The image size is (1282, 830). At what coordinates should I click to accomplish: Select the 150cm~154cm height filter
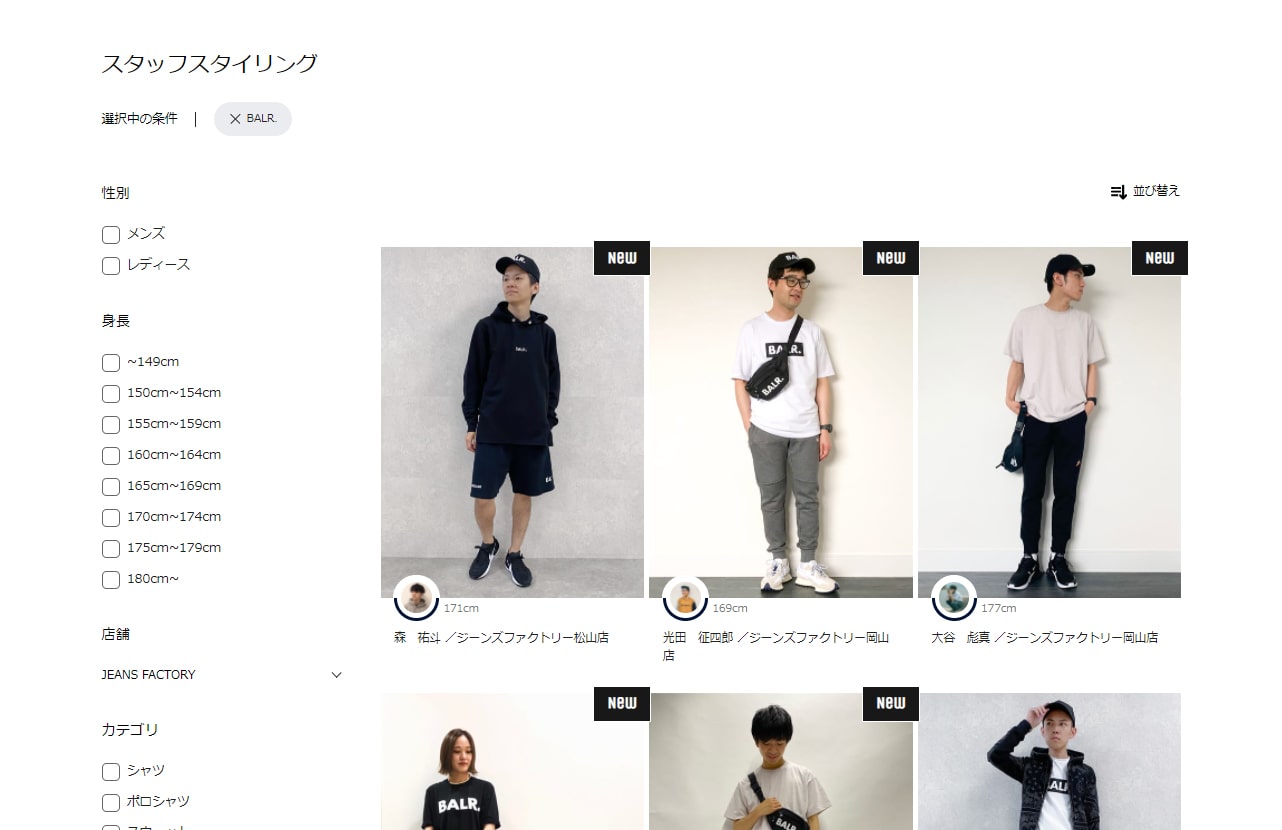[x=111, y=394]
